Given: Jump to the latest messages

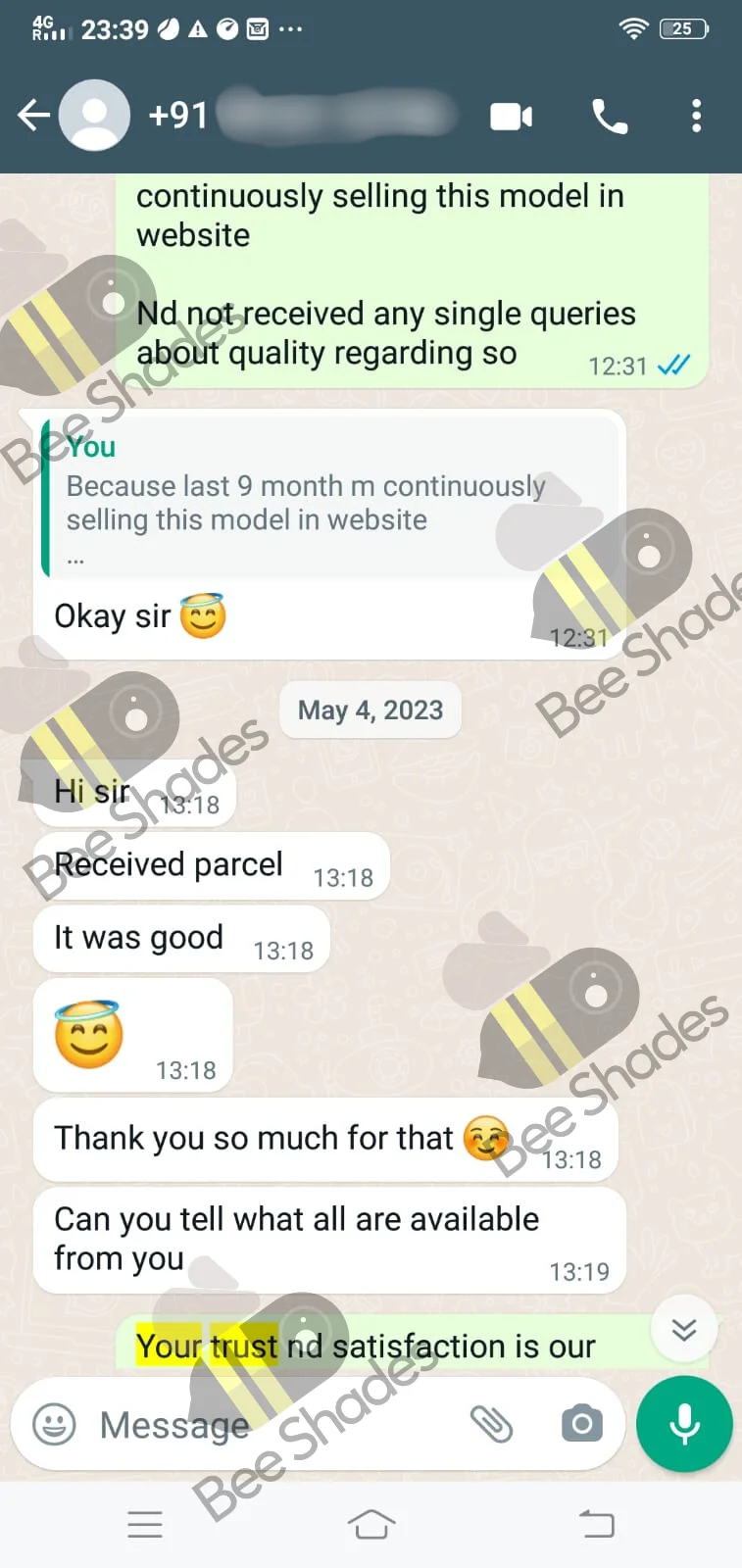Looking at the screenshot, I should pos(684,1329).
